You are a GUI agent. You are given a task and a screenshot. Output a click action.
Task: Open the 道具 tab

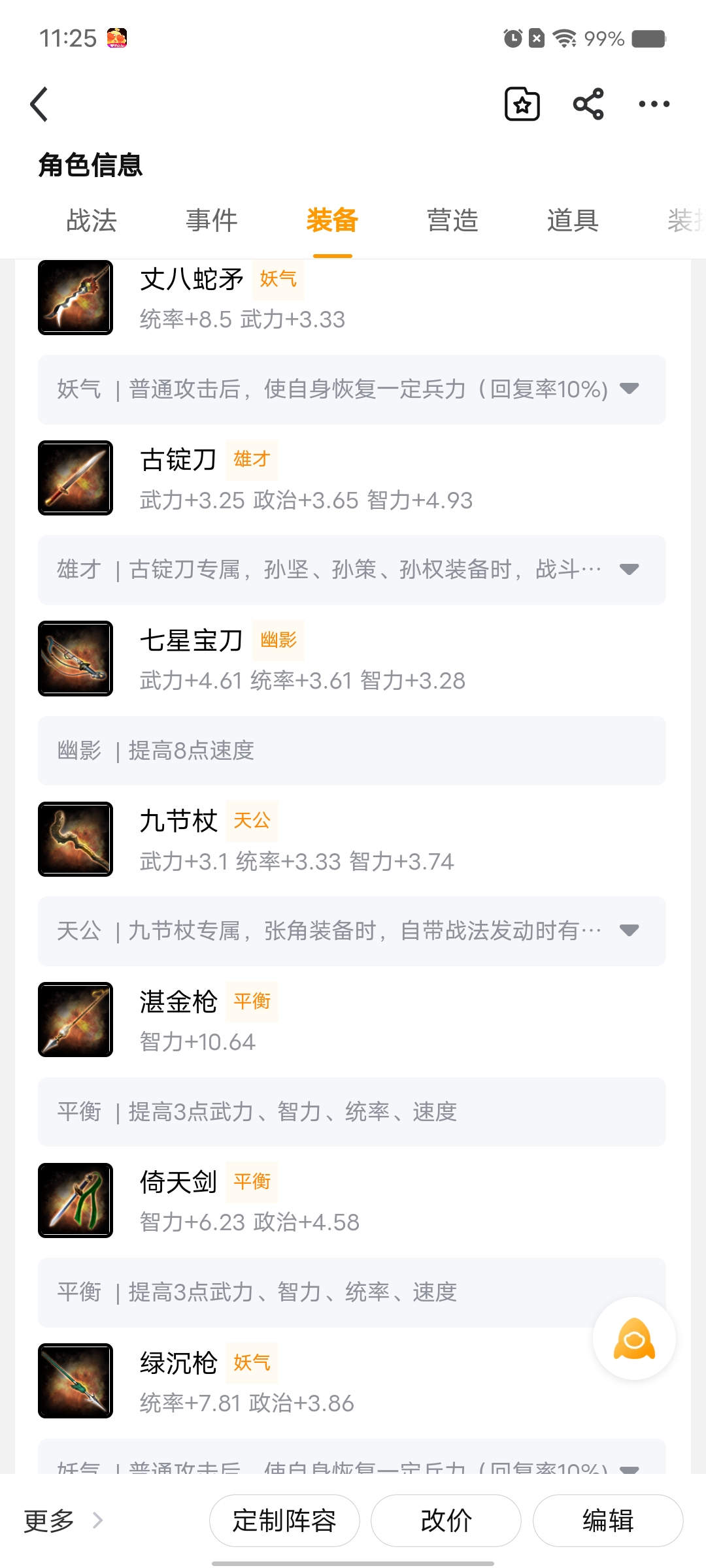click(573, 221)
